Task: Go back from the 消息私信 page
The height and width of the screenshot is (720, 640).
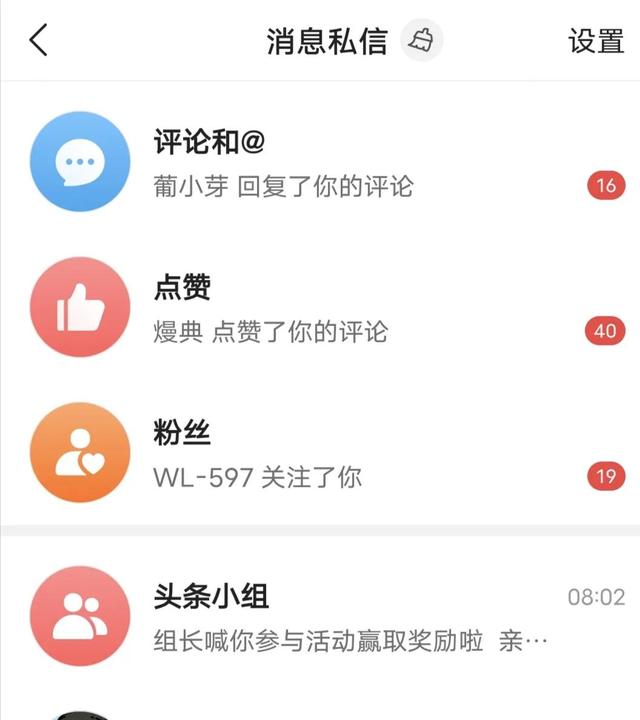Action: pos(39,41)
